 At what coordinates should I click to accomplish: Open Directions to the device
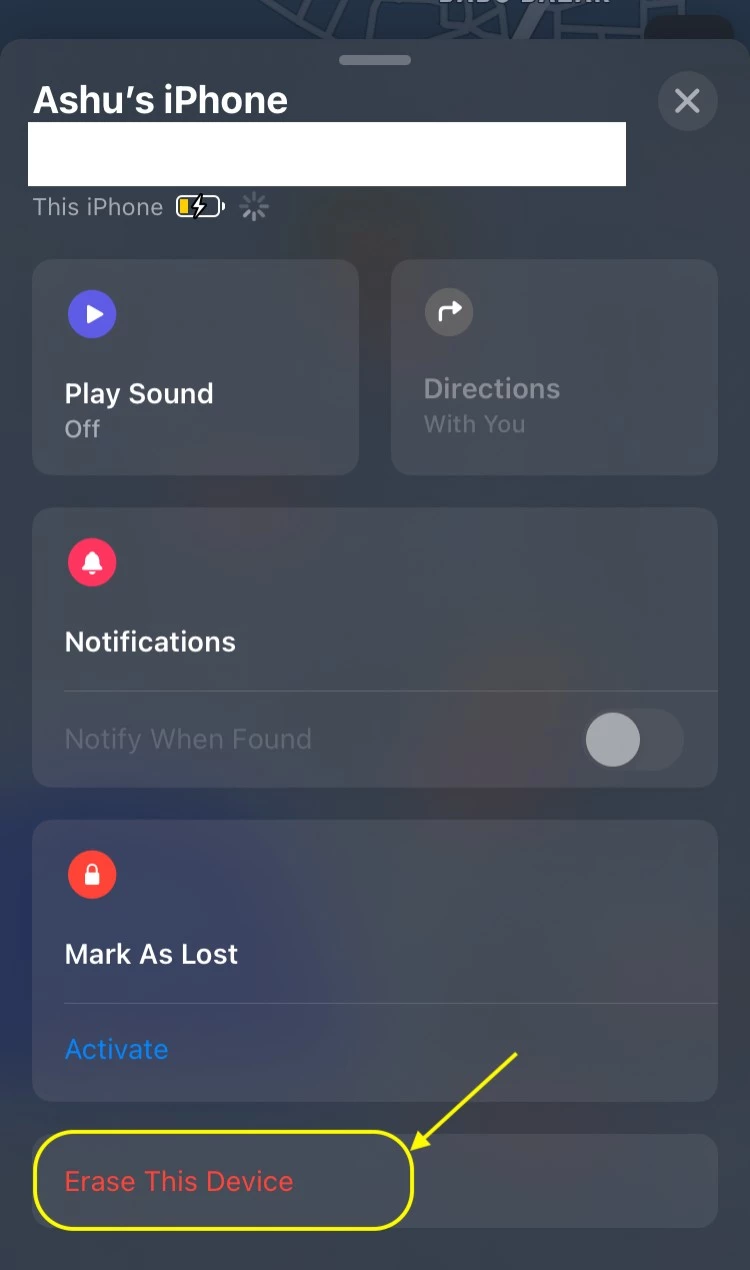pos(554,367)
